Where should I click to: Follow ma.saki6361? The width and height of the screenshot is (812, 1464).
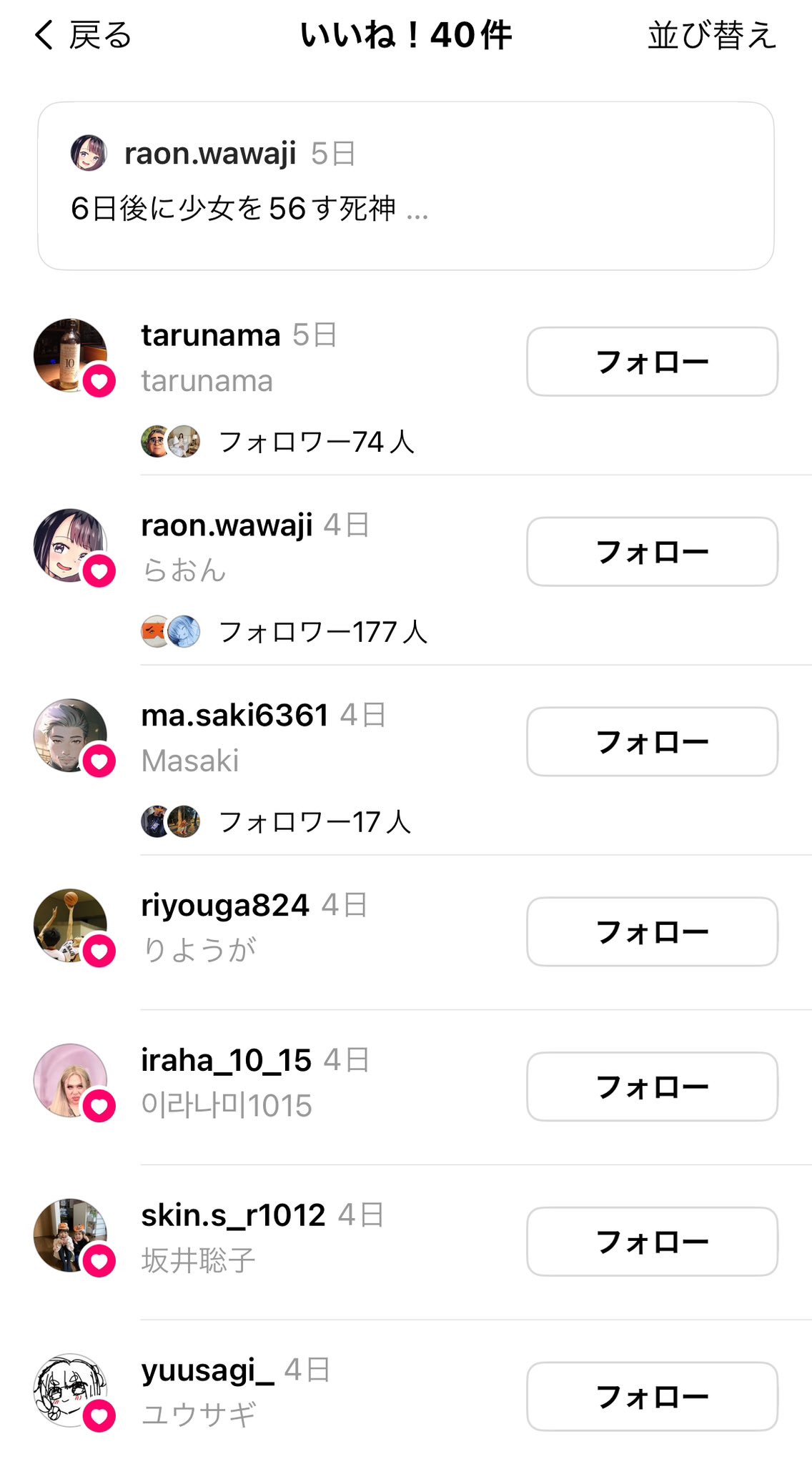(652, 742)
